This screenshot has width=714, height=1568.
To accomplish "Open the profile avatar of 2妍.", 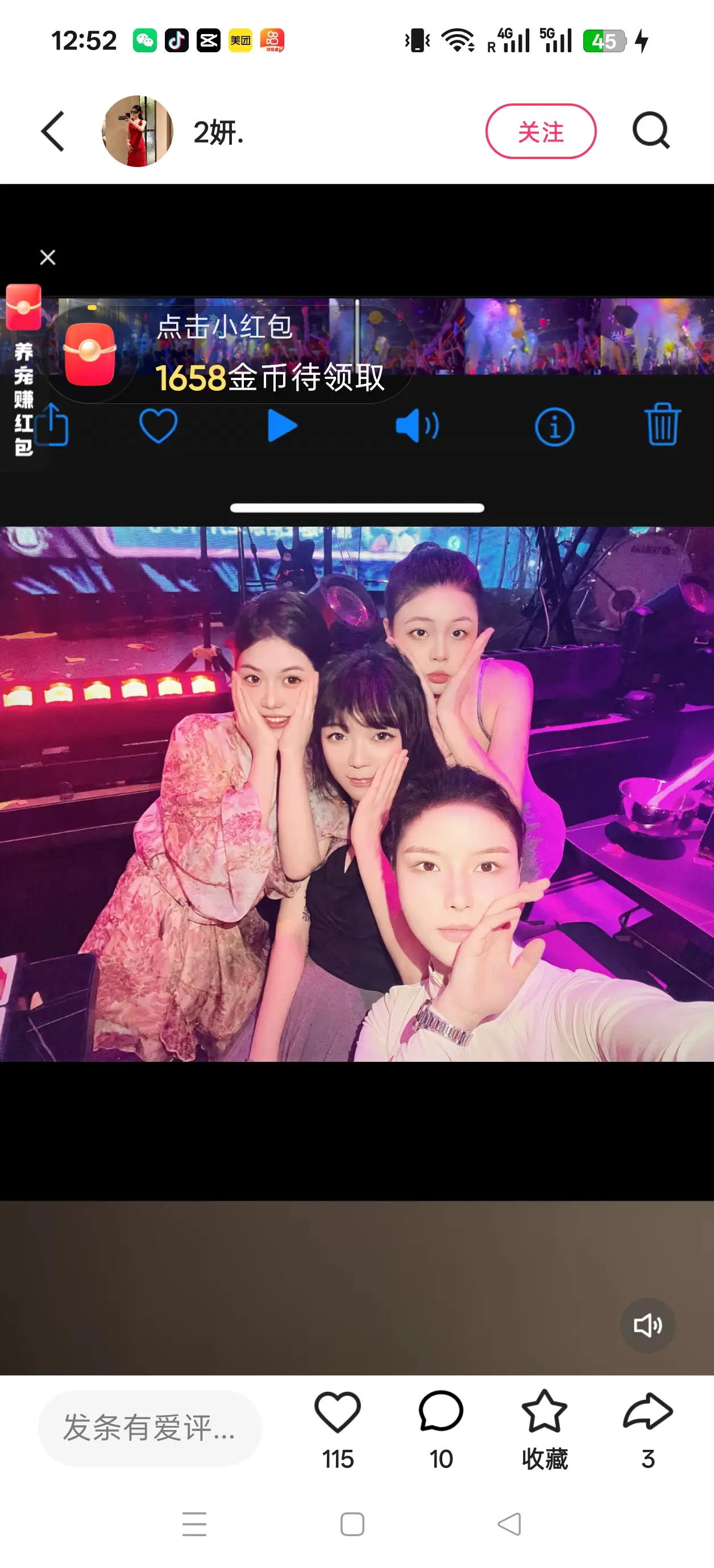I will [x=138, y=131].
